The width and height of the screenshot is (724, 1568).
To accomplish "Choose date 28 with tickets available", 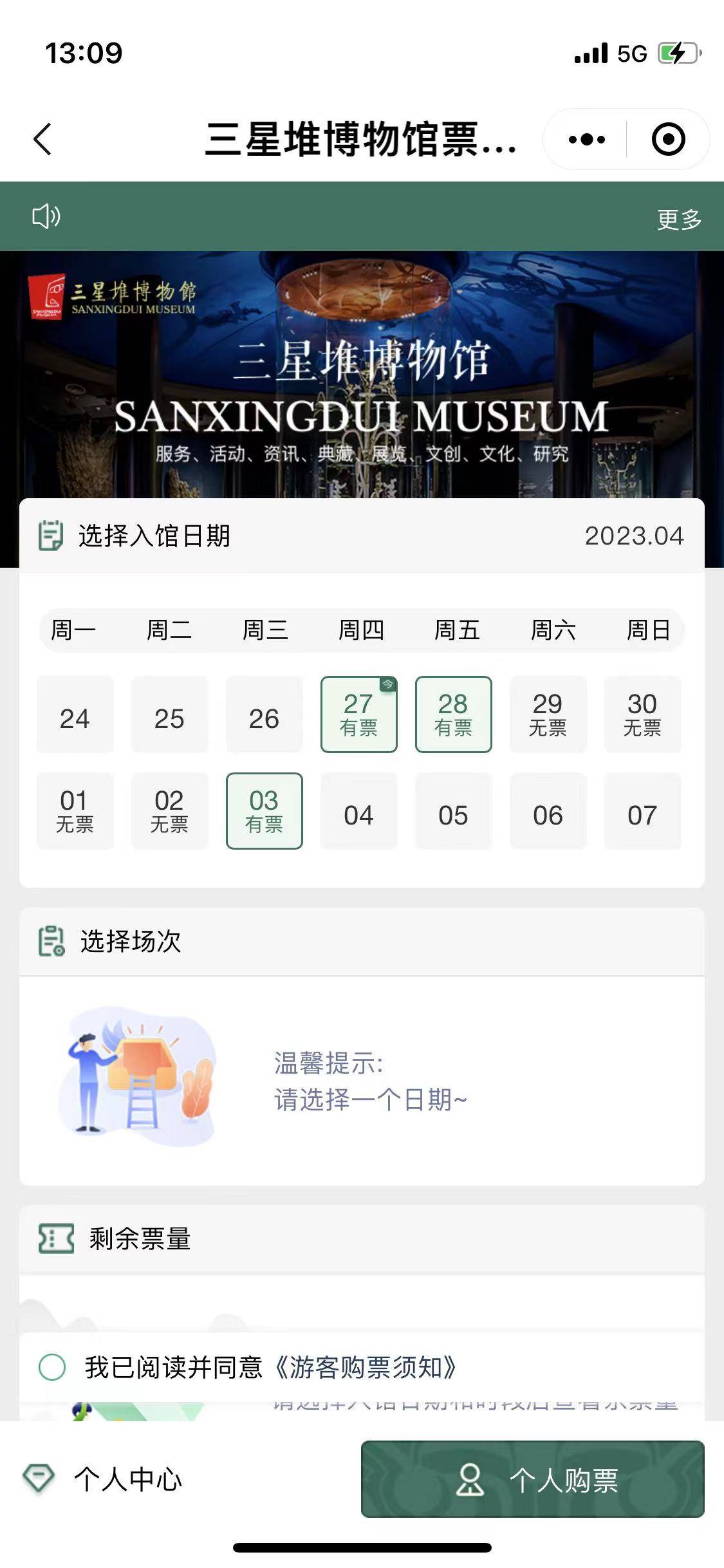I will [453, 714].
